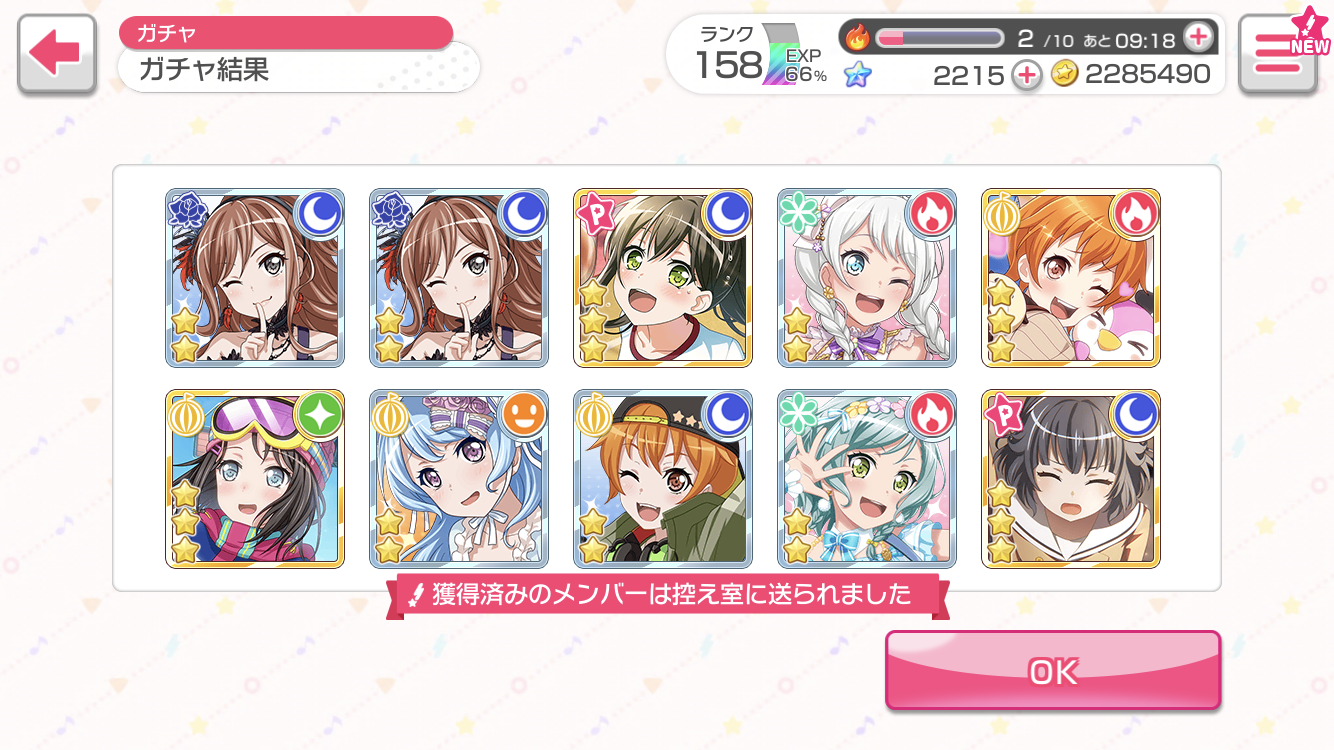Tap the back arrow button
Viewport: 1334px width, 750px height.
click(56, 54)
